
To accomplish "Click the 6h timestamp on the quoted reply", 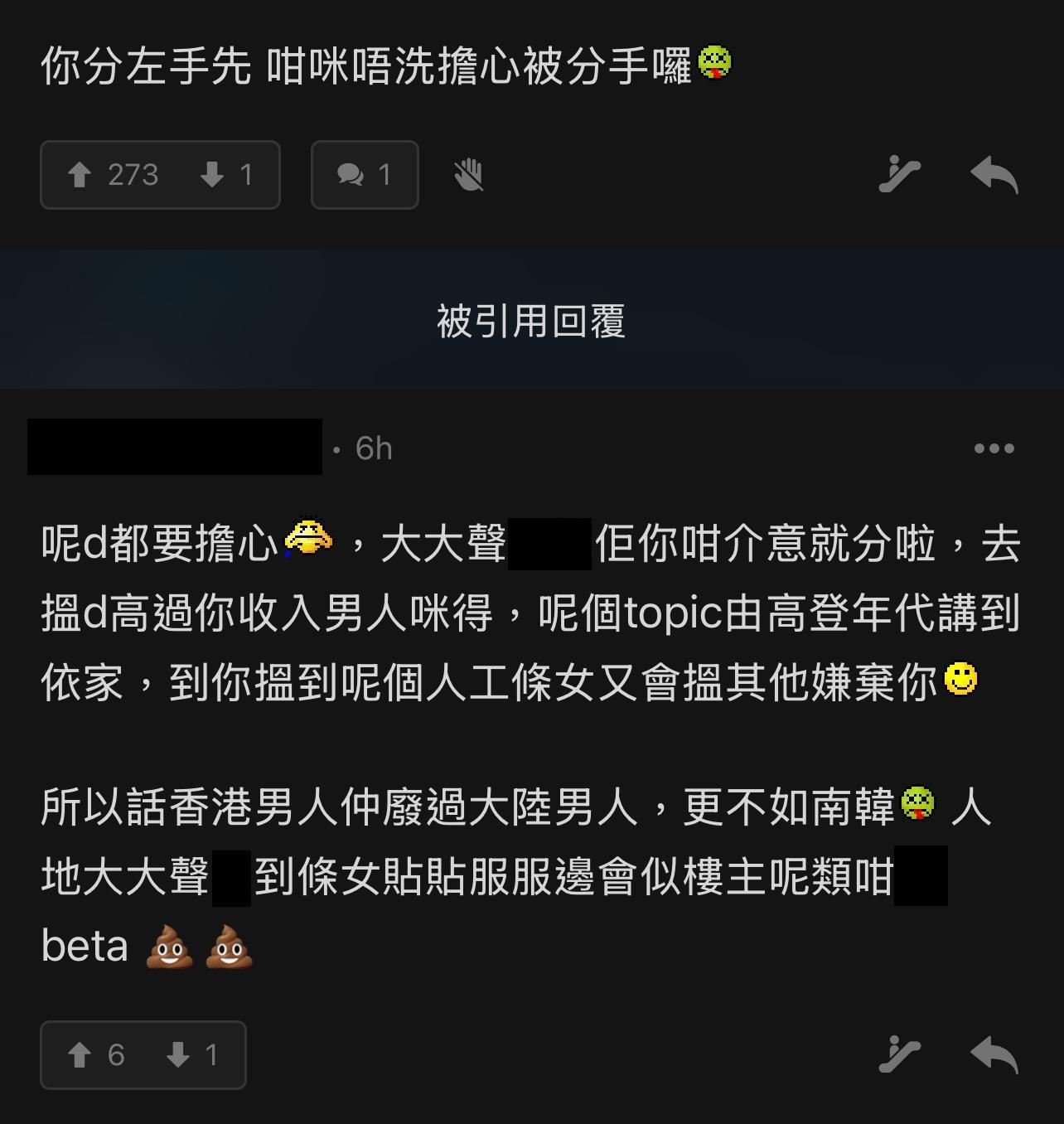I will pyautogui.click(x=371, y=448).
